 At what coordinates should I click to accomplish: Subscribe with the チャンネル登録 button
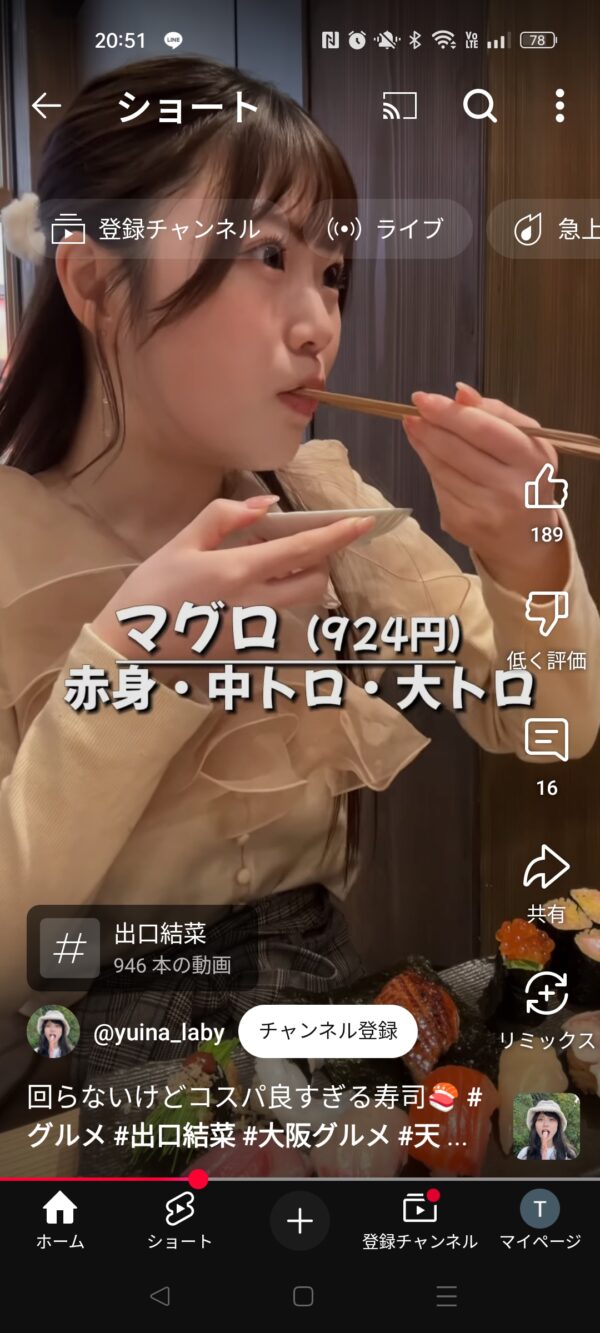(x=328, y=1031)
